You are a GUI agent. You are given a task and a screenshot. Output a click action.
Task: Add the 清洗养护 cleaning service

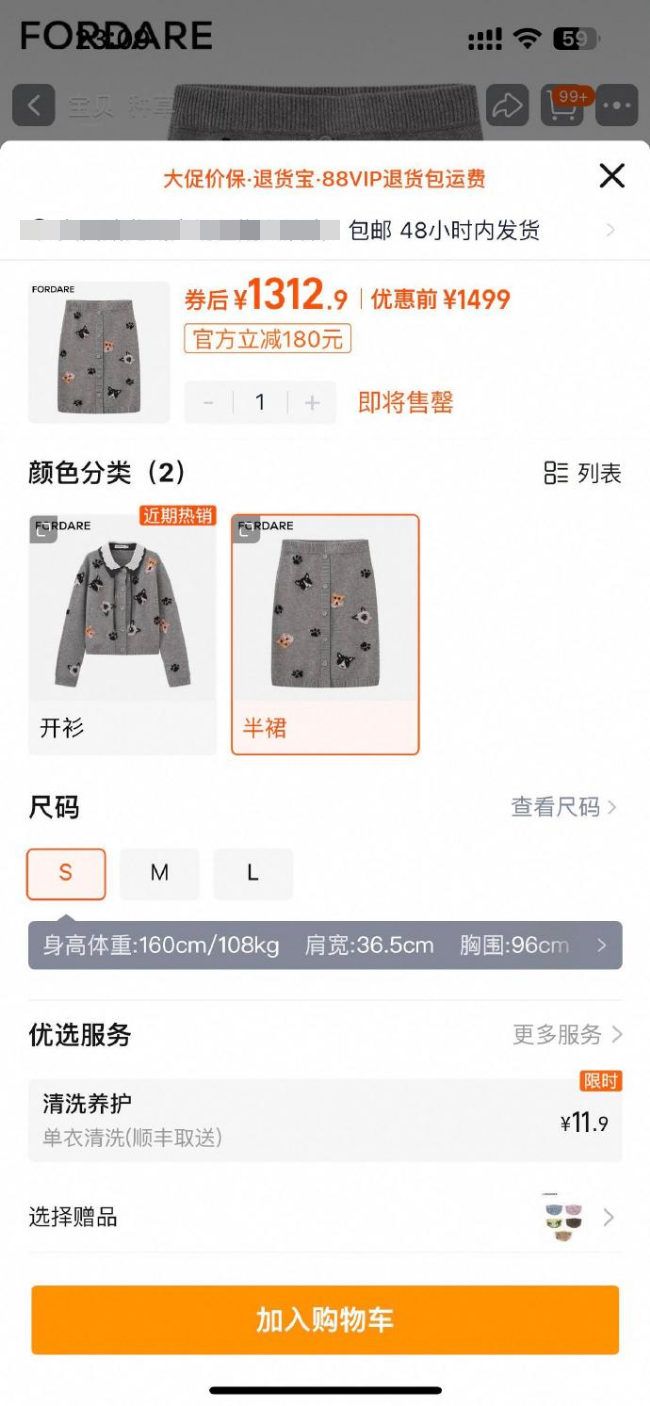325,1120
